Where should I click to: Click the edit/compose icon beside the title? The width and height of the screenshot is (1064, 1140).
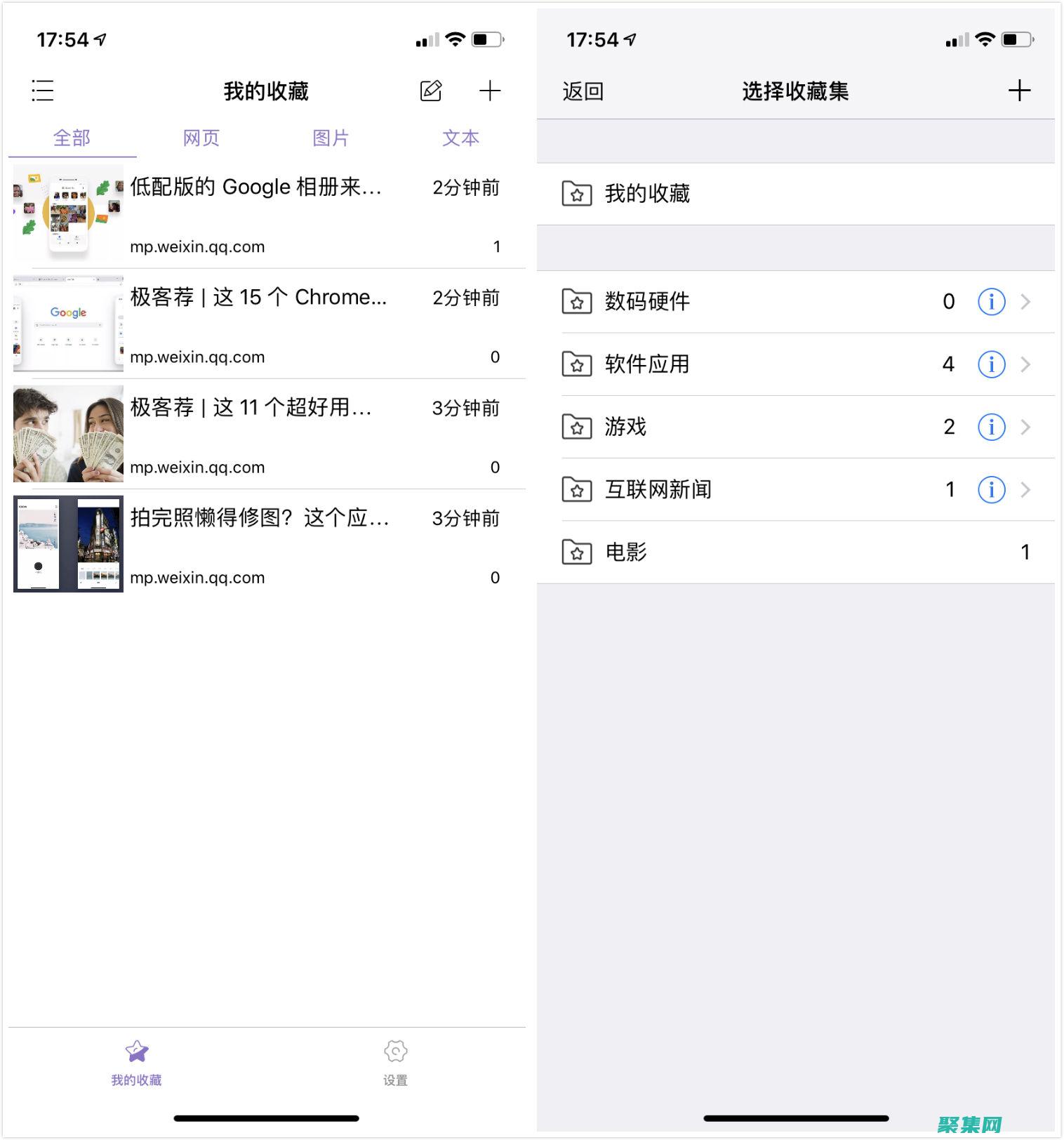pyautogui.click(x=430, y=90)
